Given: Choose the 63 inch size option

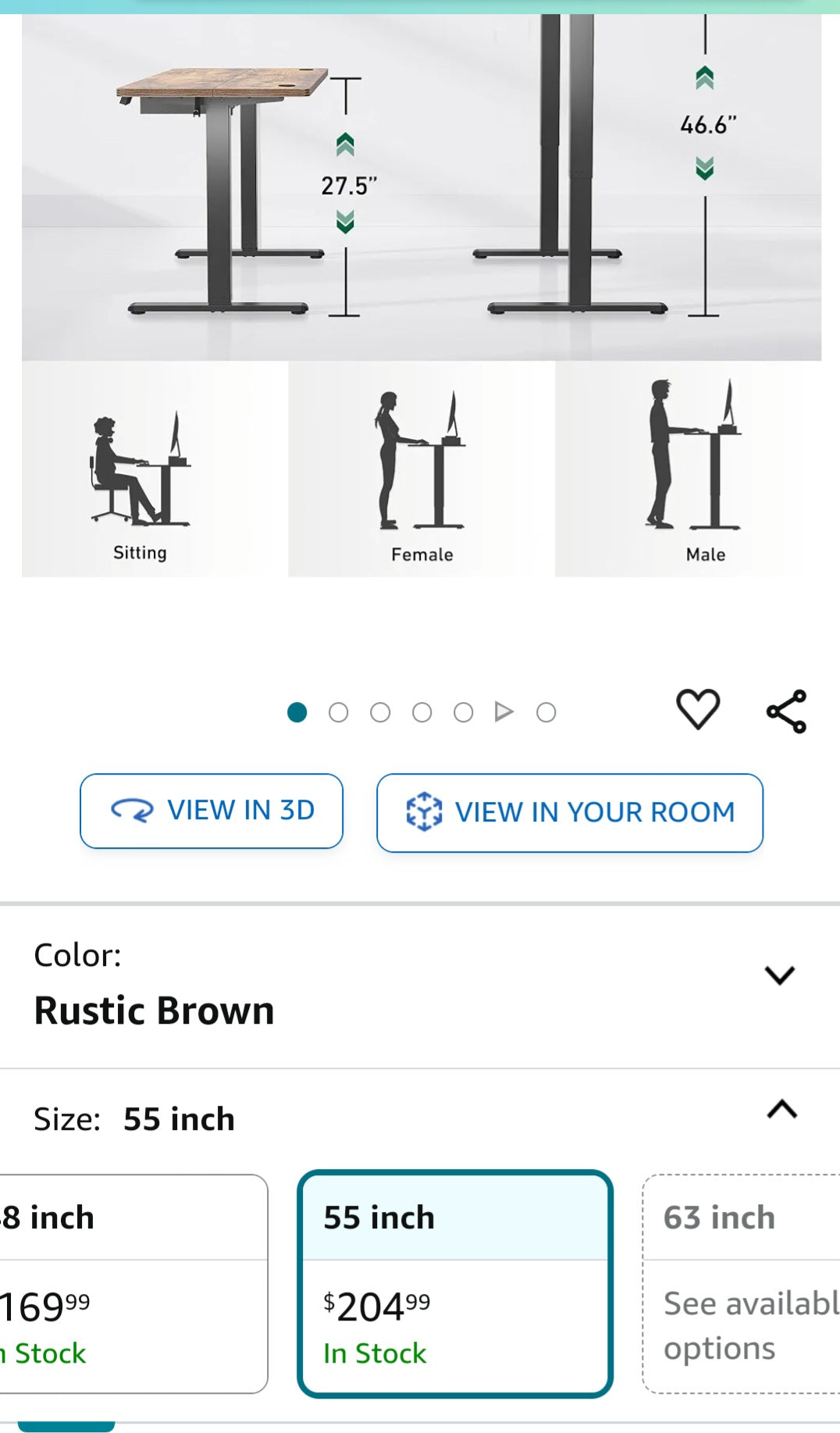Looking at the screenshot, I should tap(742, 1283).
